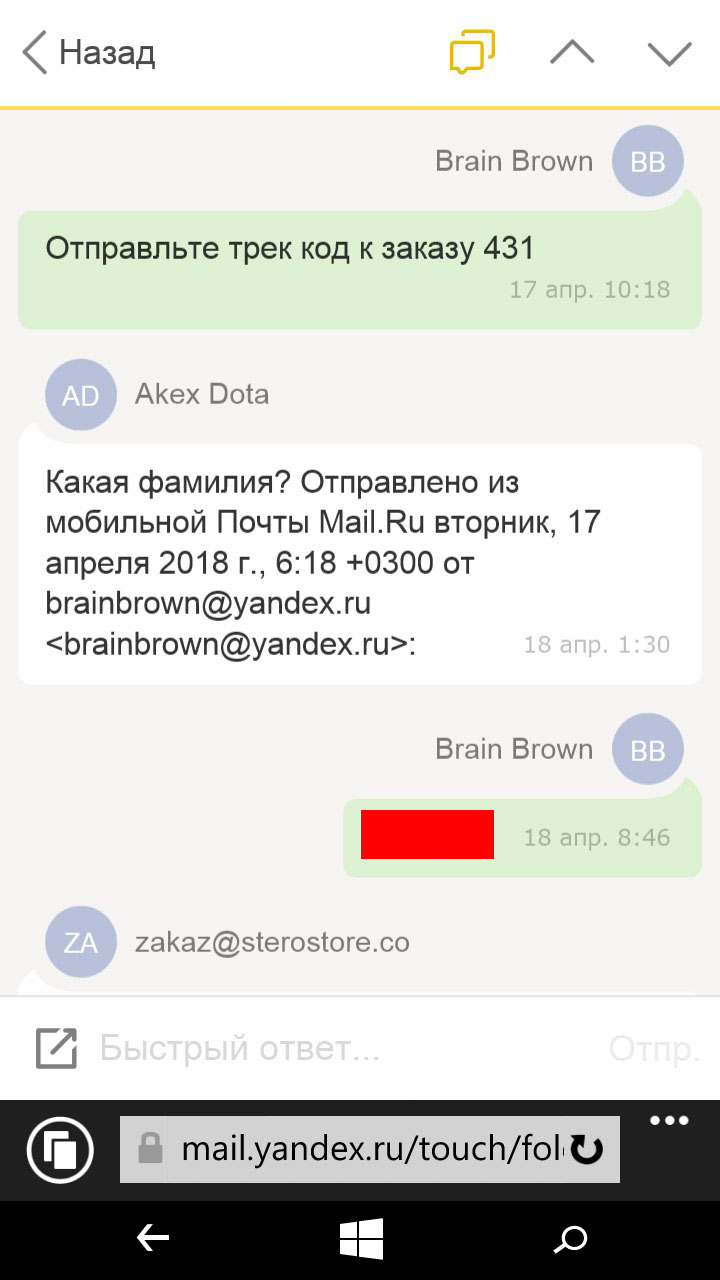720x1280 pixels.
Task: Send the reply with Отпр. button
Action: [x=654, y=1048]
